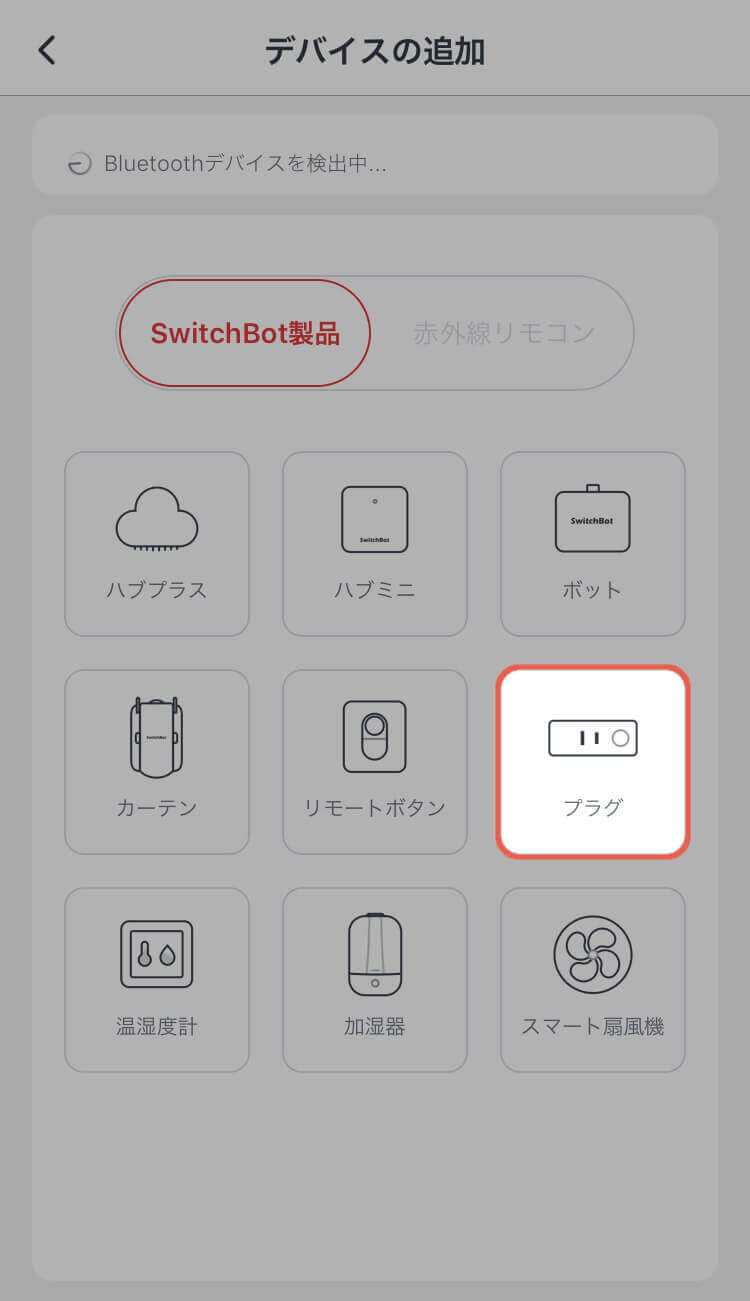Select the SwitchBot製品 tab

[x=245, y=333]
